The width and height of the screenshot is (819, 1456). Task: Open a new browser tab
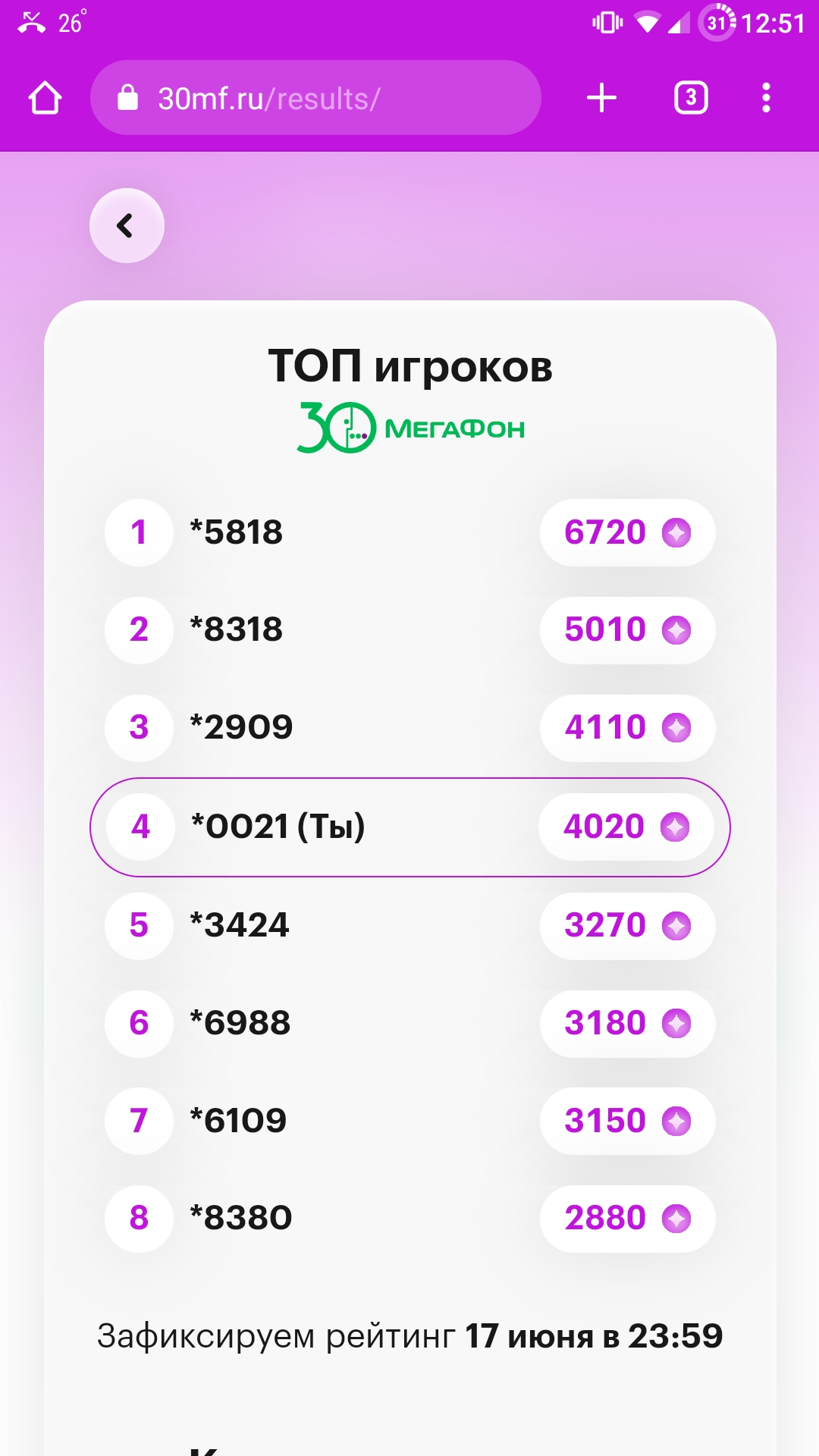click(x=602, y=98)
